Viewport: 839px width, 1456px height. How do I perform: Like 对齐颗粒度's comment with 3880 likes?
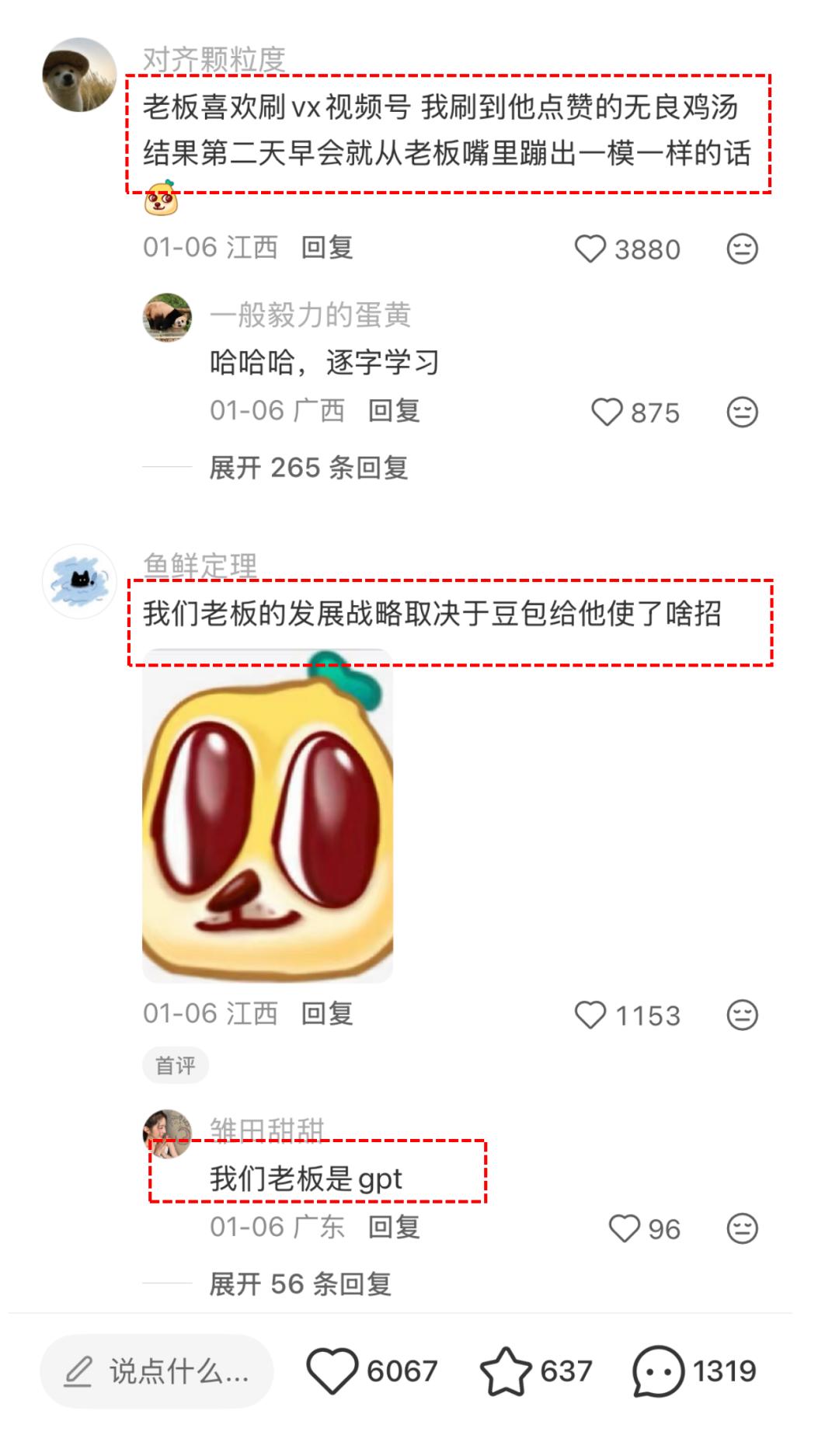click(x=590, y=249)
